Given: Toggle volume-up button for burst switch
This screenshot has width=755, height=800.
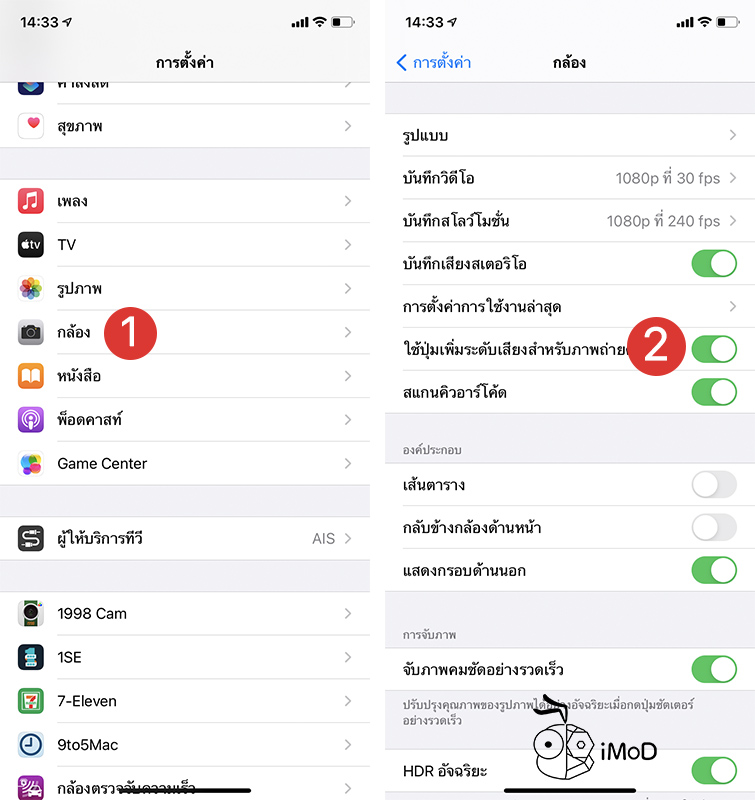Looking at the screenshot, I should click(714, 349).
